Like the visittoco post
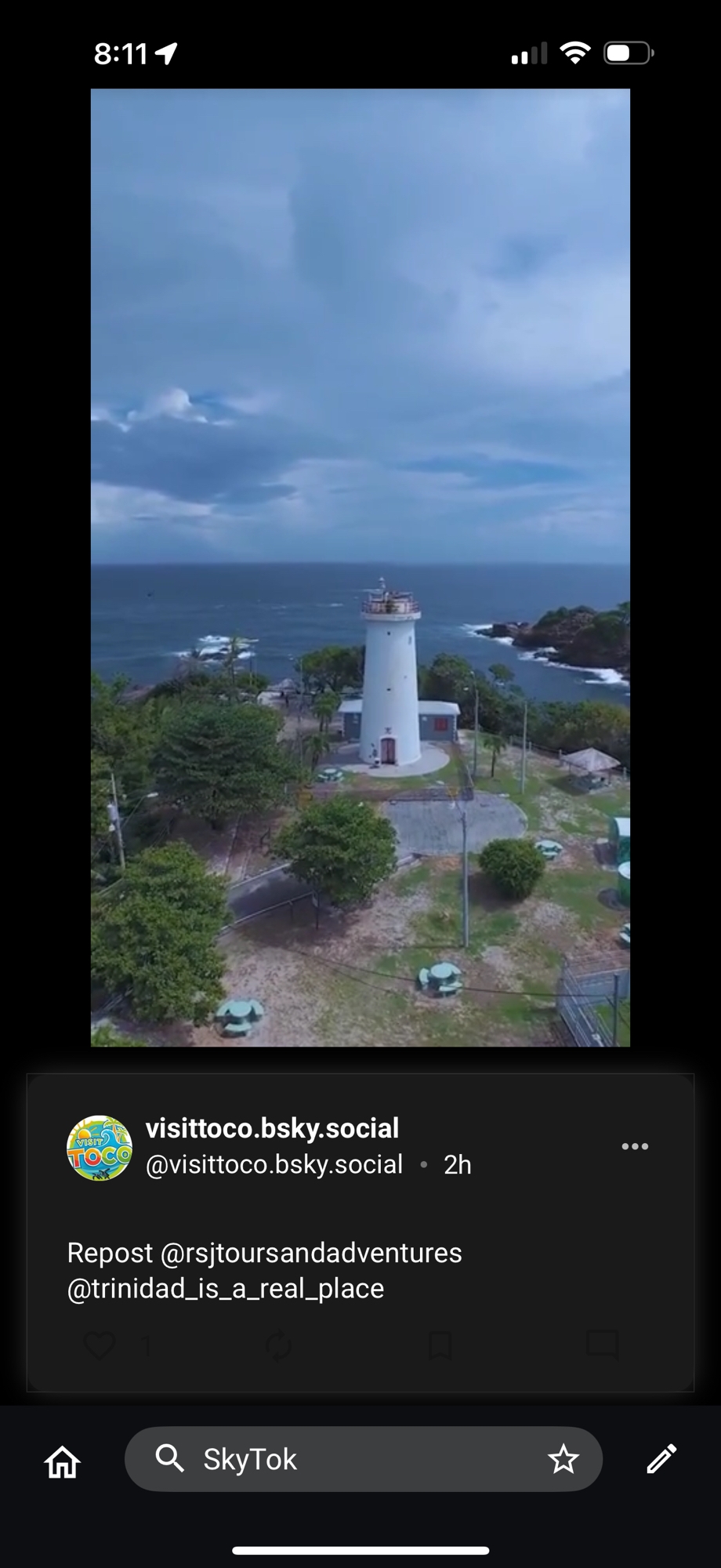 point(100,1345)
